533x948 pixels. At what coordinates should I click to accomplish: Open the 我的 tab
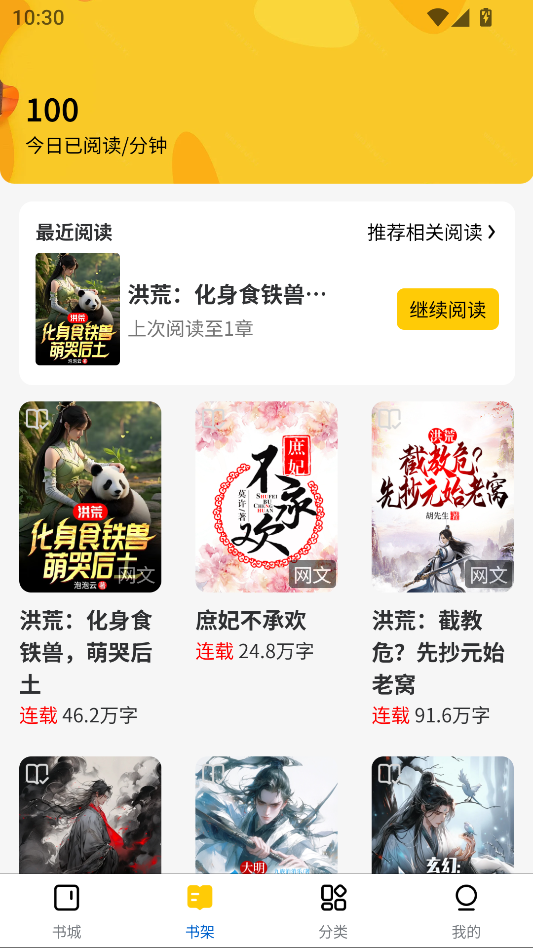pos(466,911)
